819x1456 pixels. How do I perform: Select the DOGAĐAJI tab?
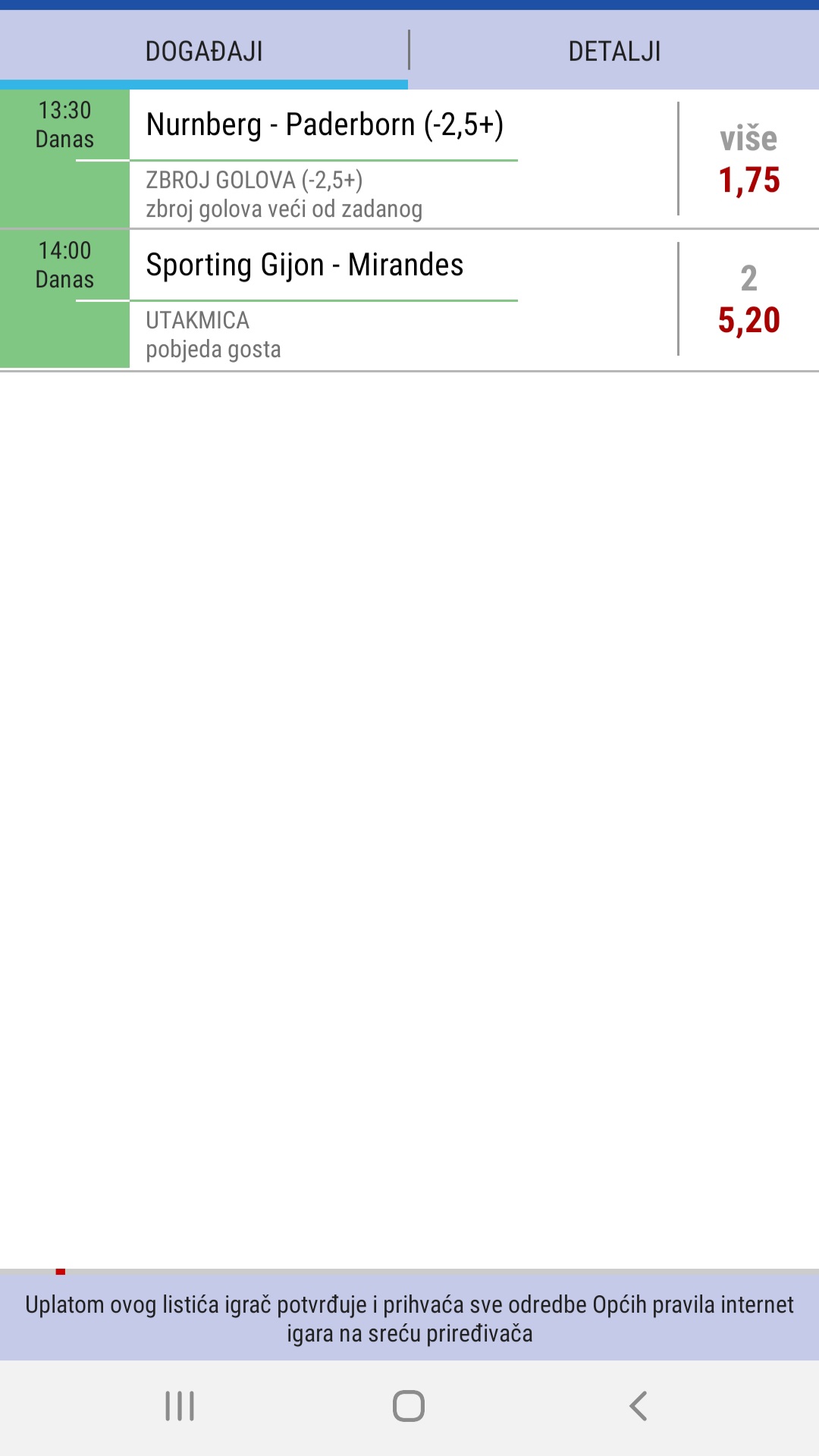coord(204,51)
